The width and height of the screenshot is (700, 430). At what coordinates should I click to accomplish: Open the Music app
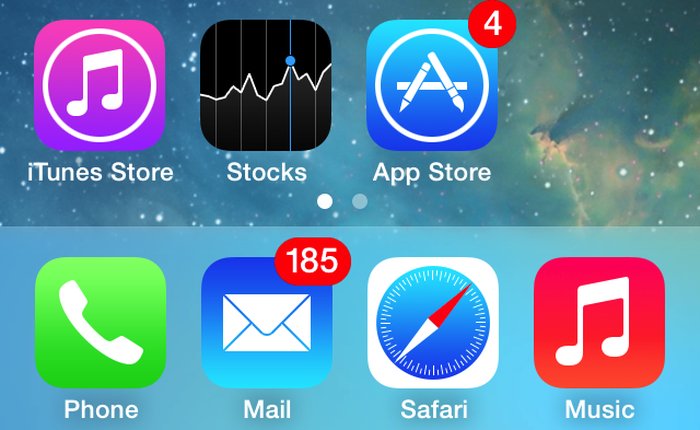pyautogui.click(x=599, y=322)
